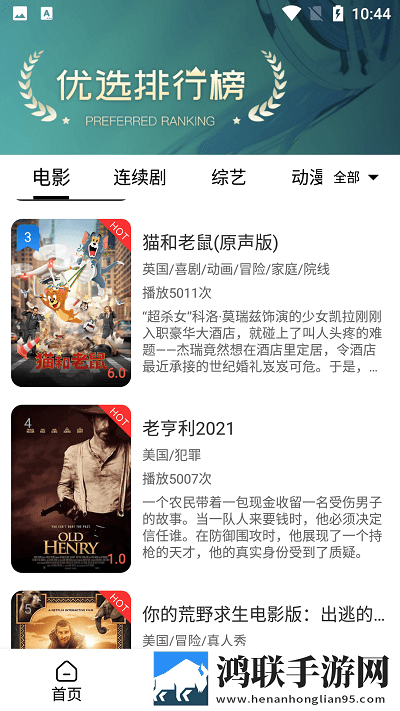Switch to the 连续剧 tab
Image resolution: width=400 pixels, height=711 pixels.
click(139, 177)
